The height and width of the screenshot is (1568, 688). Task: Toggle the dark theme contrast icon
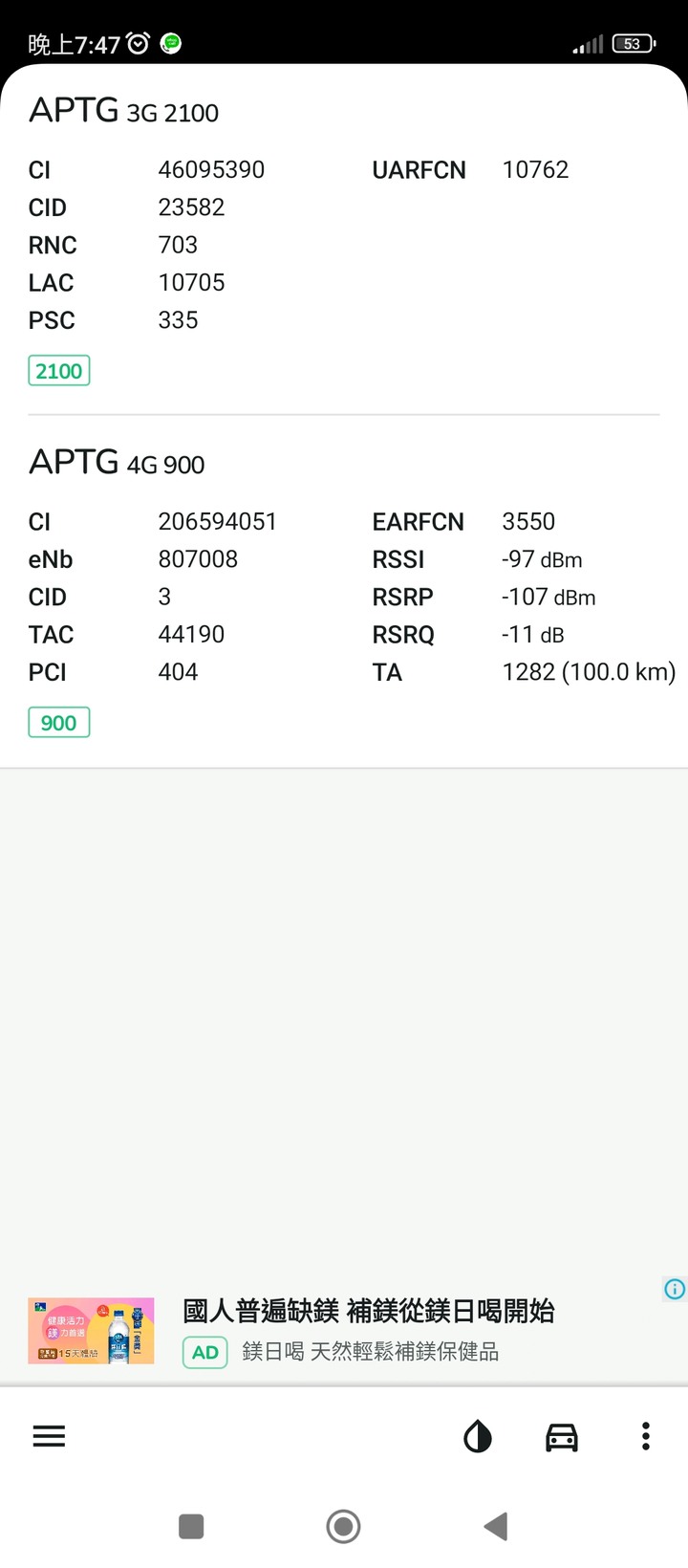(x=478, y=1436)
